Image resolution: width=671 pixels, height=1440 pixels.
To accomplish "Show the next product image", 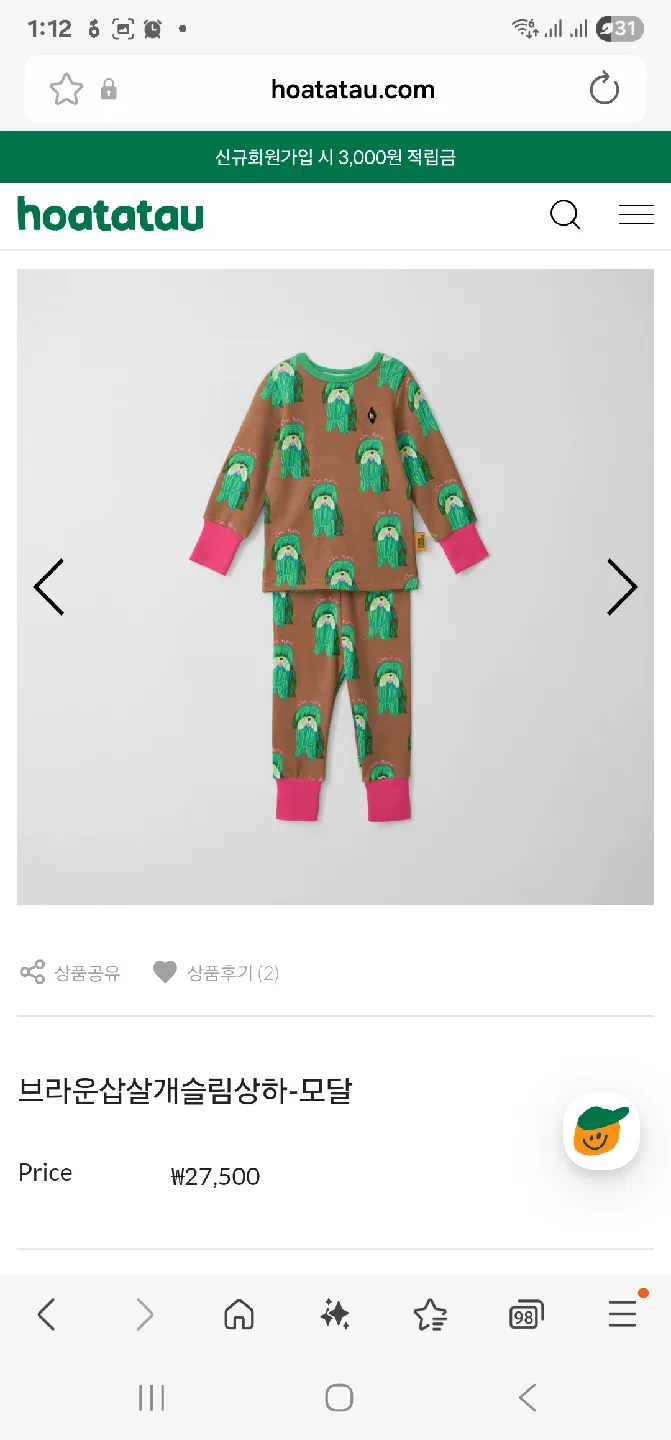I will click(x=621, y=587).
